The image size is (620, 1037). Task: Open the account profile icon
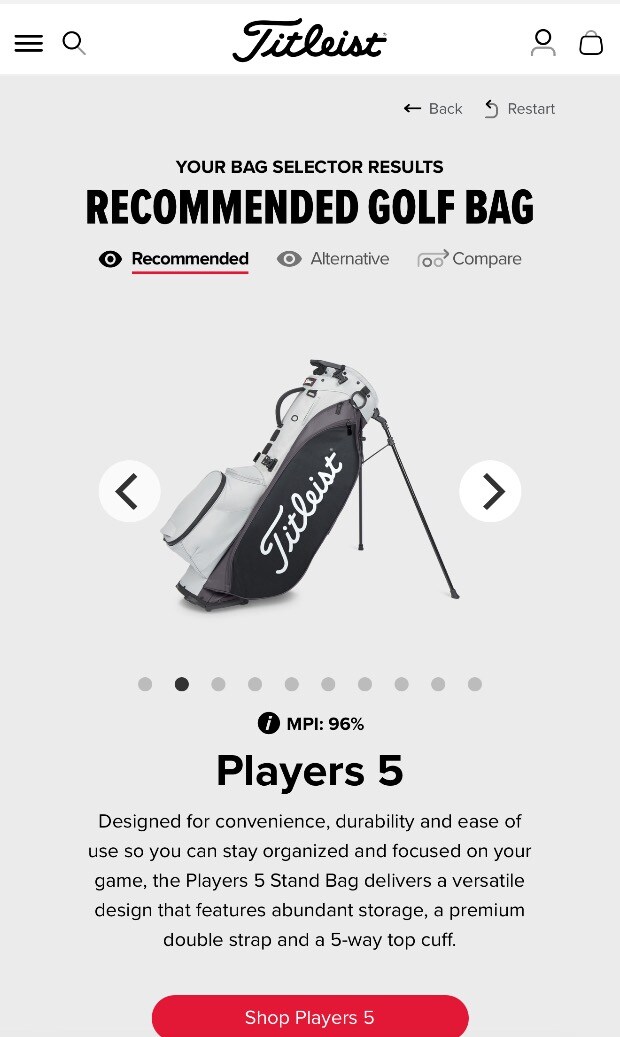point(543,42)
